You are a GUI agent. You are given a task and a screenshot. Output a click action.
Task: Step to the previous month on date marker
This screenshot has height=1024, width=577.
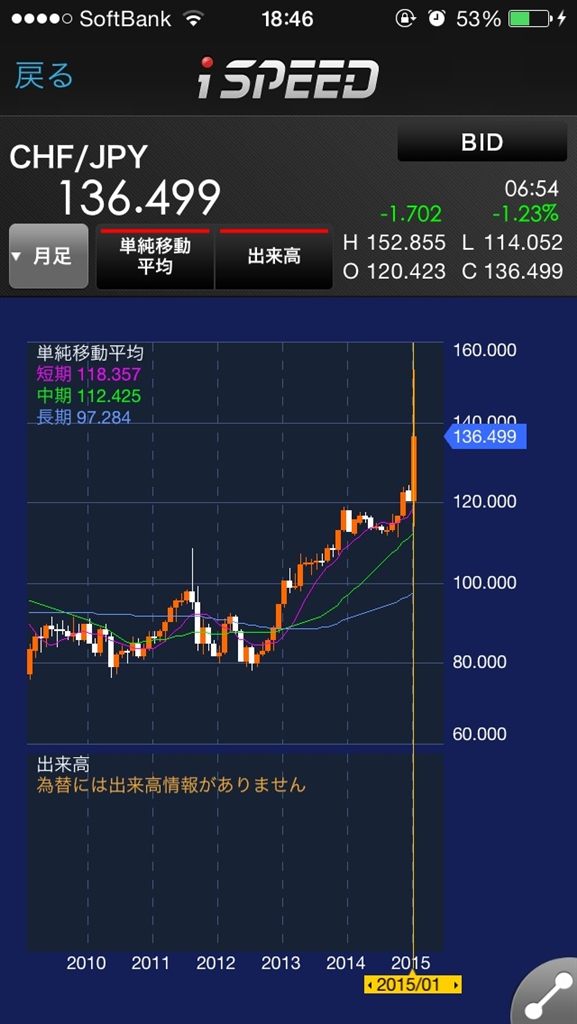point(370,984)
